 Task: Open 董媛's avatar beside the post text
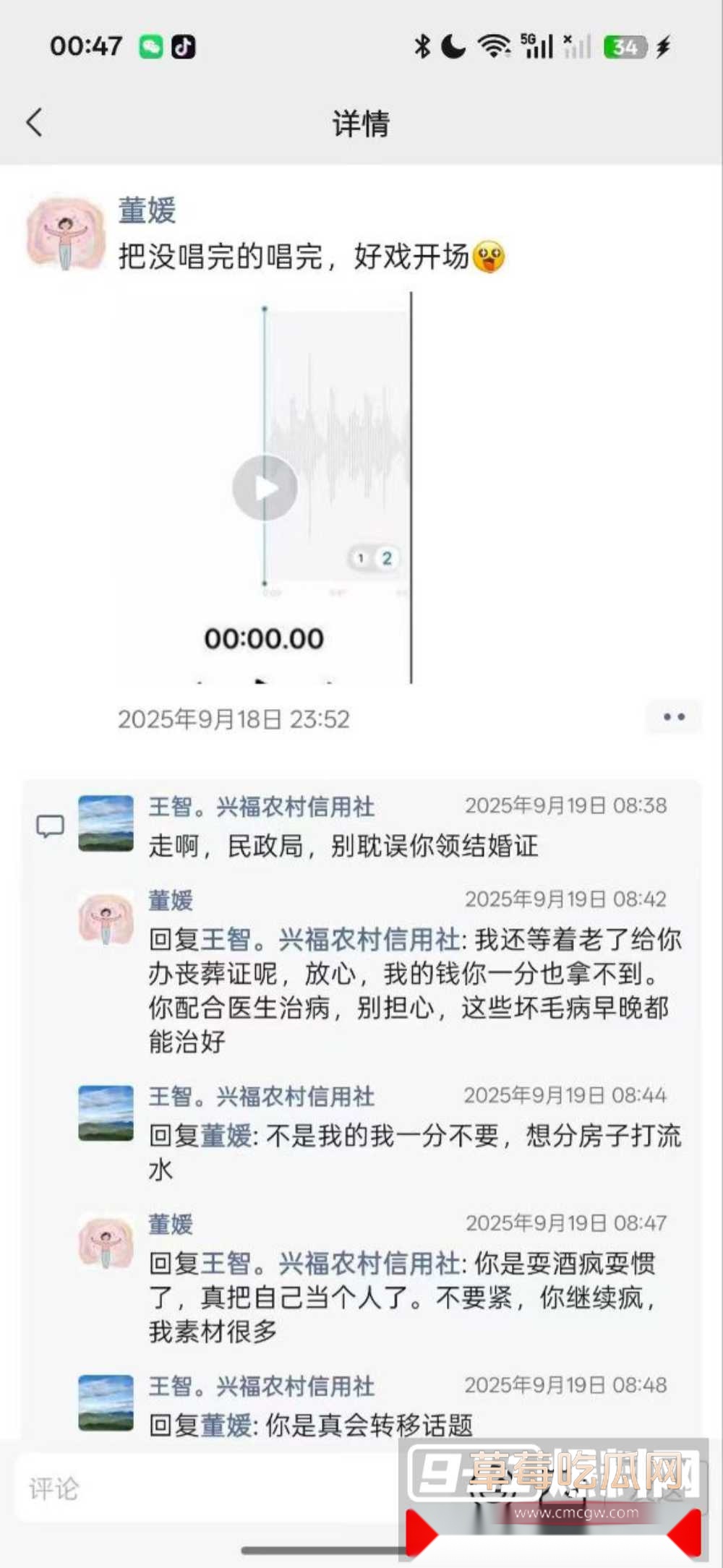pyautogui.click(x=65, y=234)
